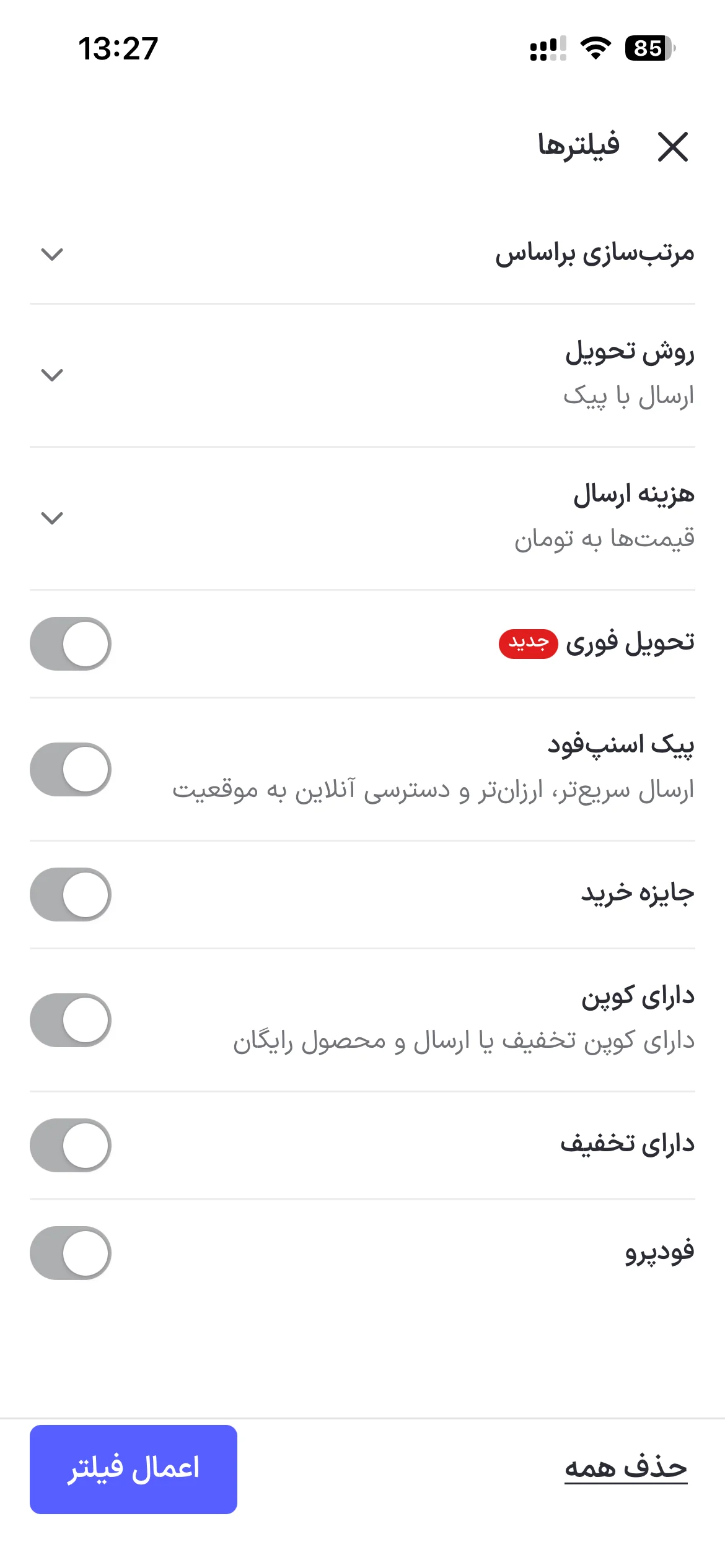This screenshot has width=725, height=1568.
Task: Toggle the فودپرو filter switch
Action: [x=71, y=1253]
